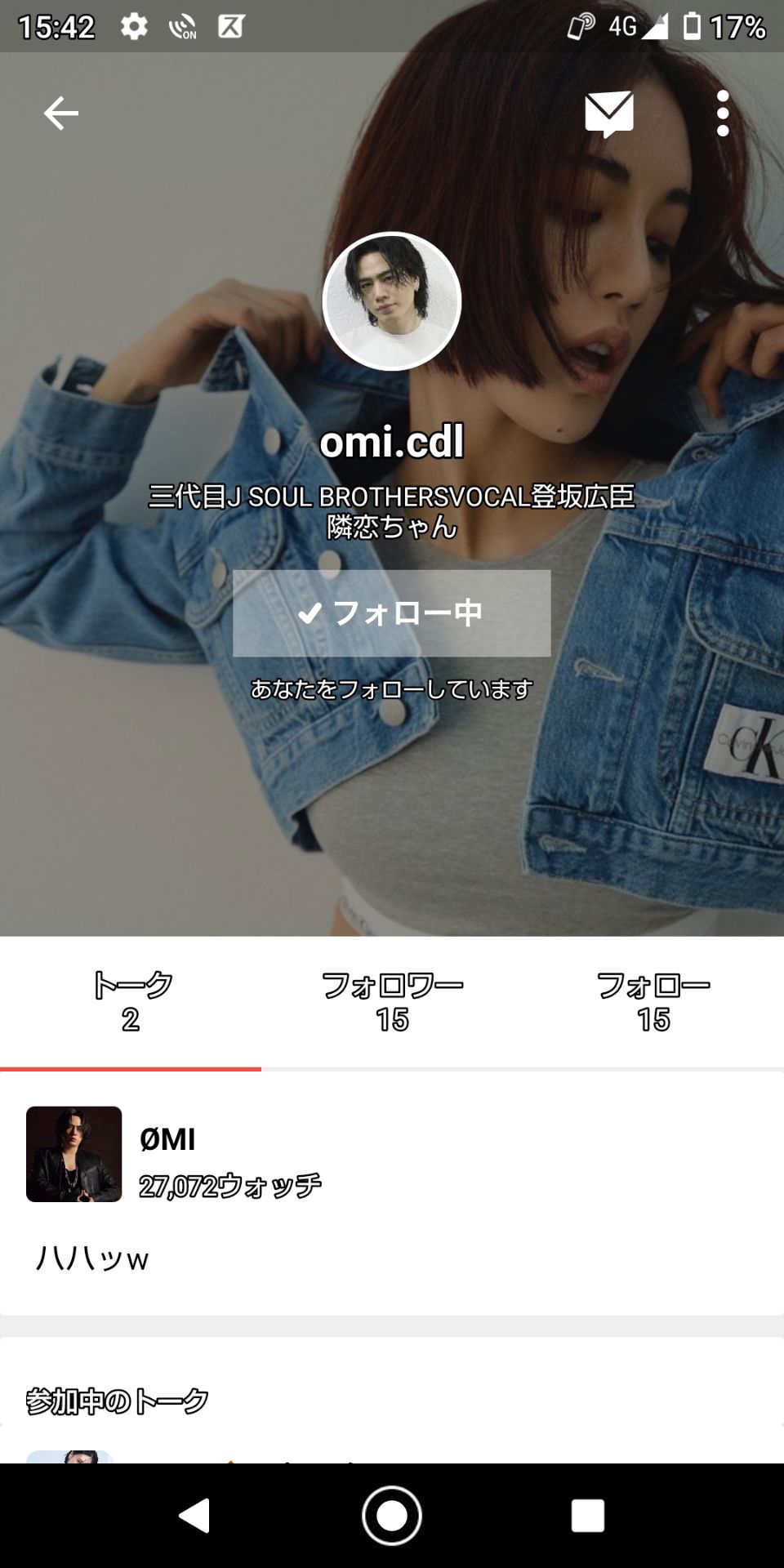Image resolution: width=784 pixels, height=1568 pixels.
Task: Open the ØMI talk card
Action: 392,1193
